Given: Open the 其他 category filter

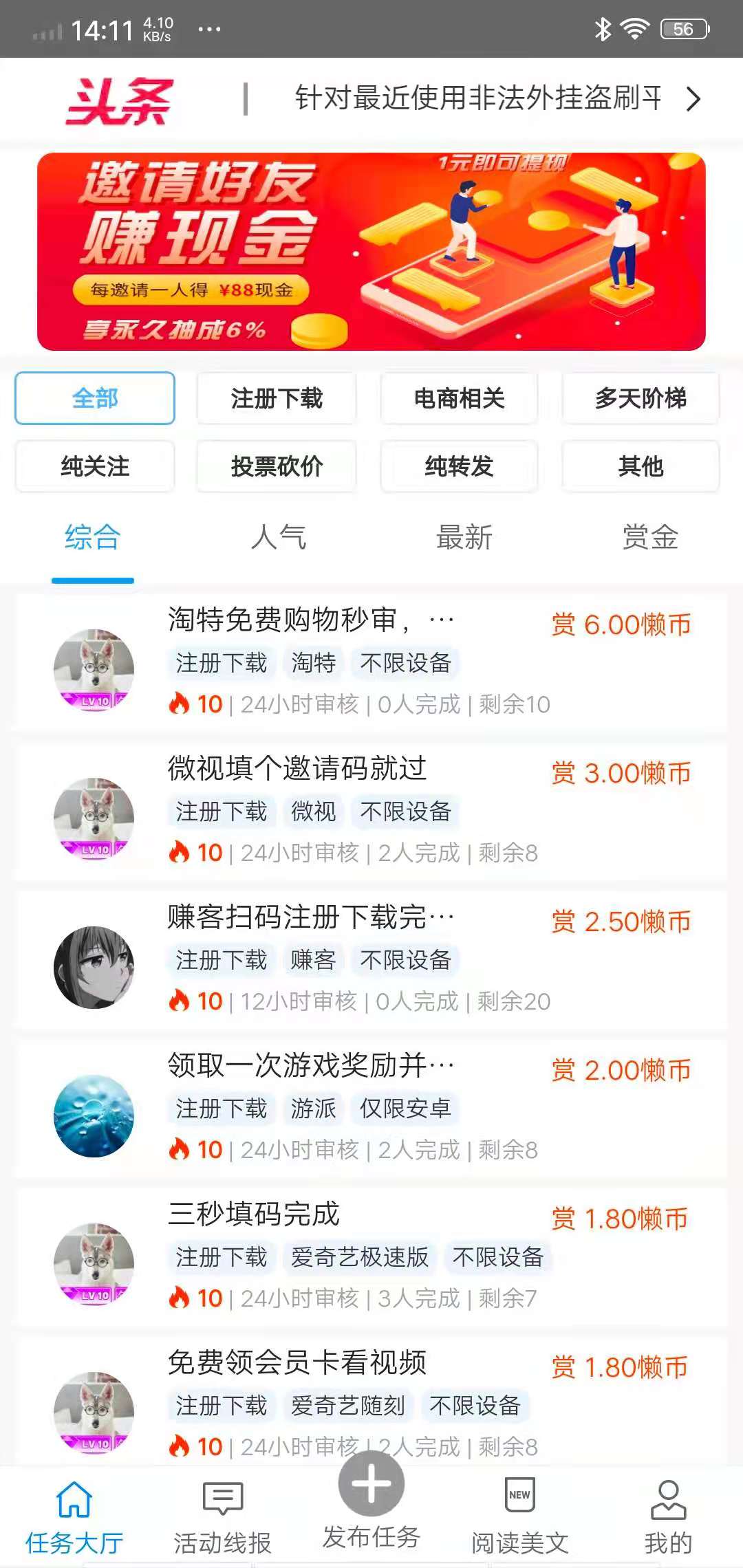Looking at the screenshot, I should pos(640,466).
